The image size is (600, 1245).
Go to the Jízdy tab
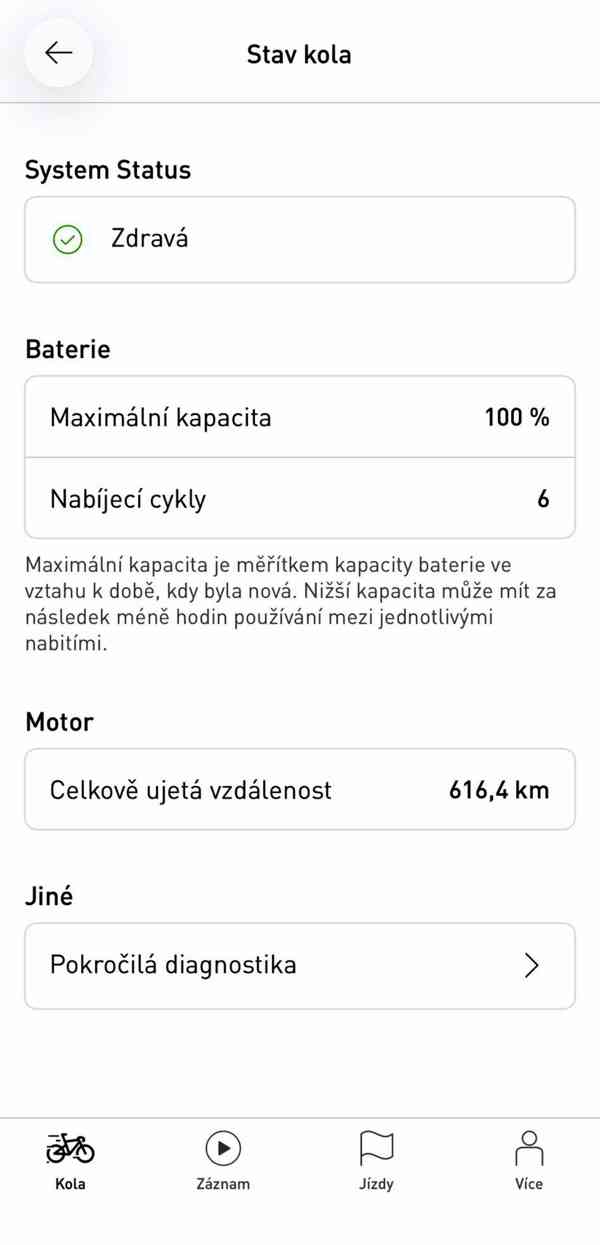[x=376, y=1160]
